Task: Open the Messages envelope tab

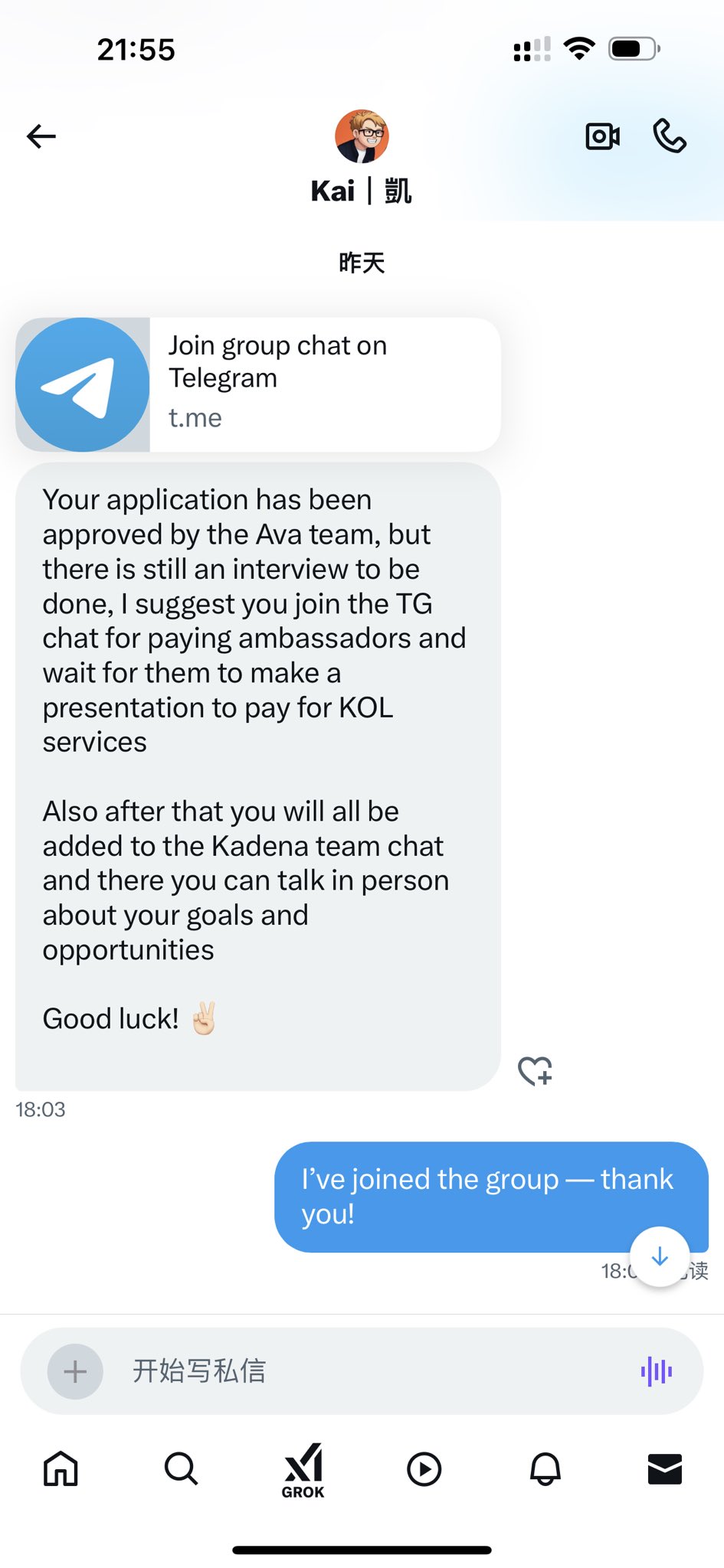Action: [x=665, y=1468]
